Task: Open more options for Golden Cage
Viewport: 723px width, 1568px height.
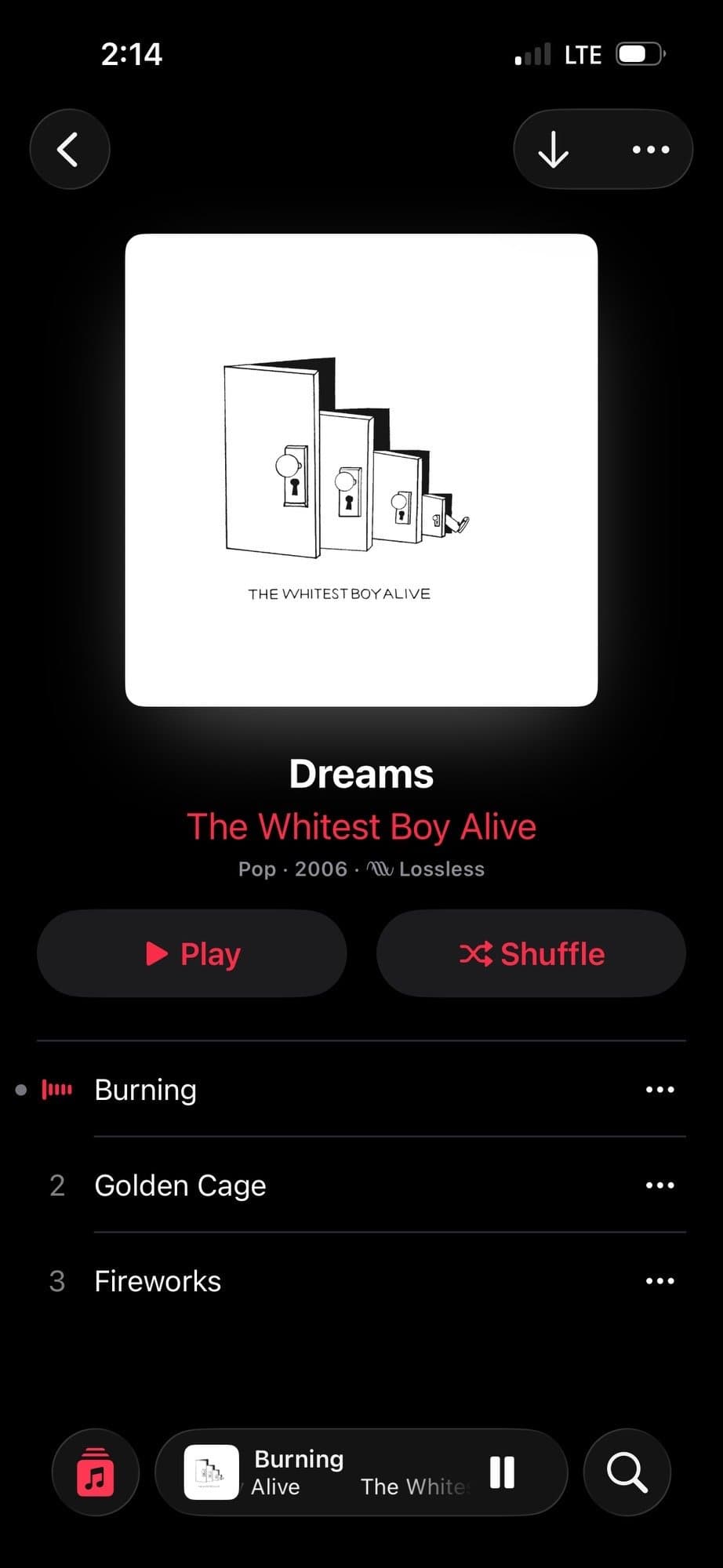Action: (x=659, y=1185)
